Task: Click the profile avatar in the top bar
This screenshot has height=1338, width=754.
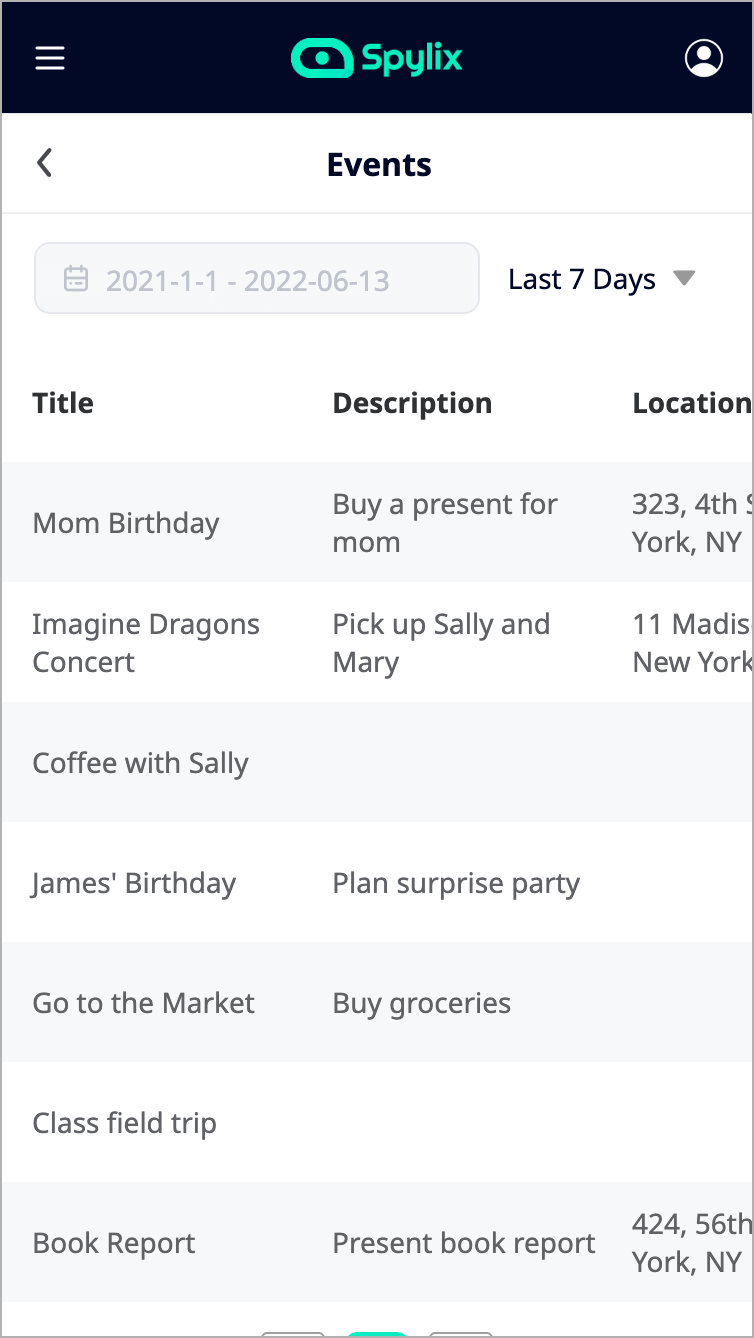Action: (704, 58)
